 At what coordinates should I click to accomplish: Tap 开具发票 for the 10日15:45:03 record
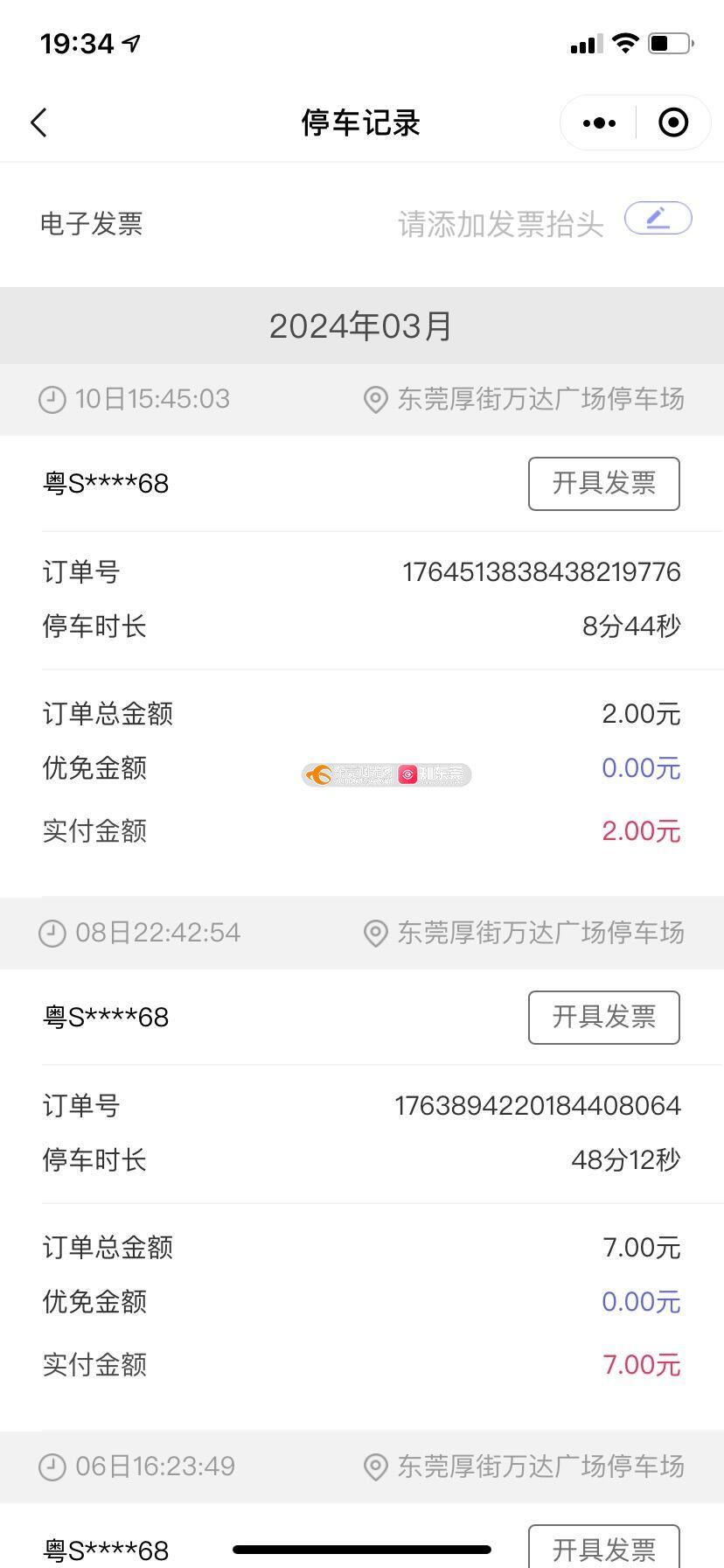[603, 483]
